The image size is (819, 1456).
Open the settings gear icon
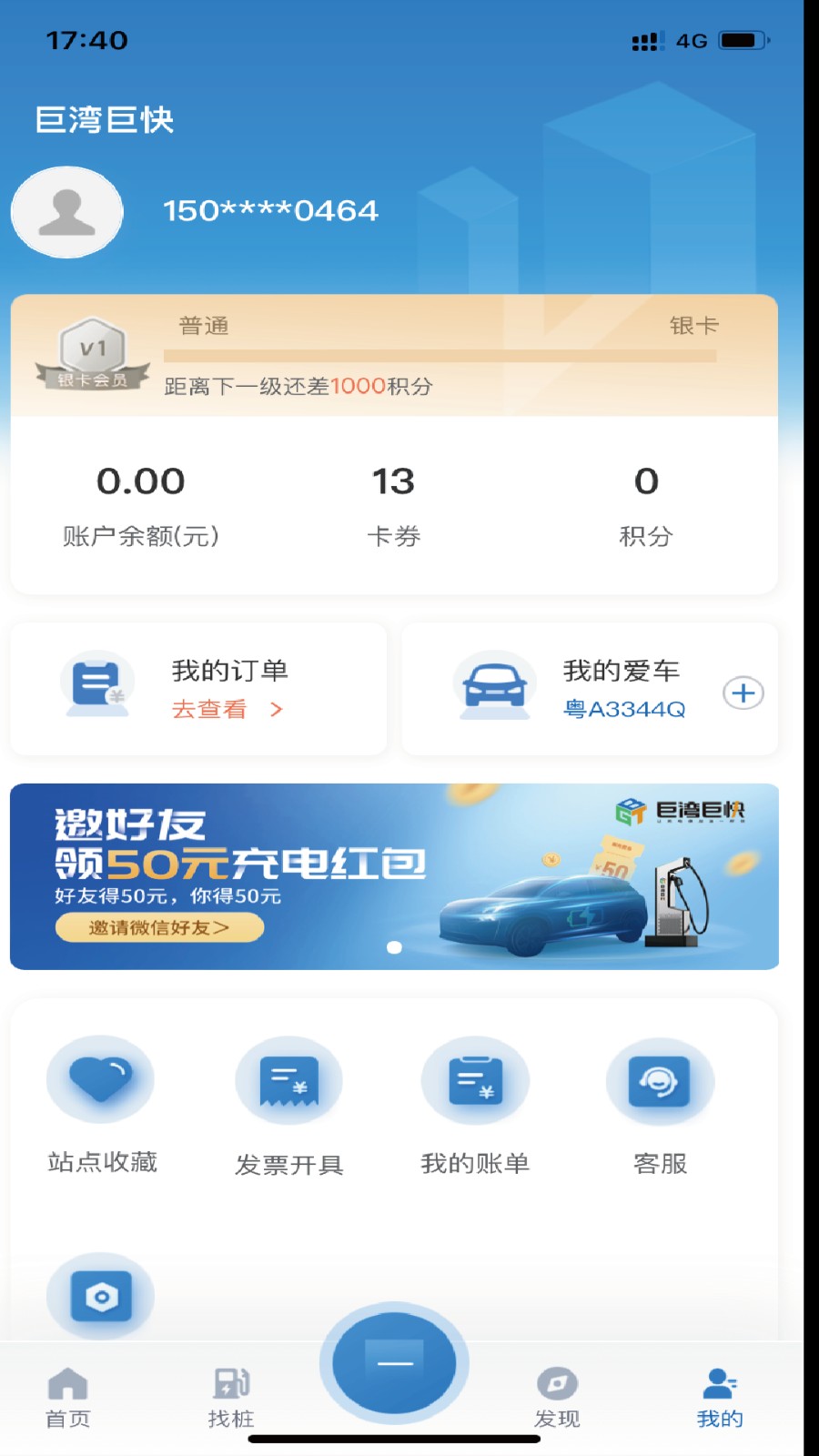click(x=100, y=1297)
